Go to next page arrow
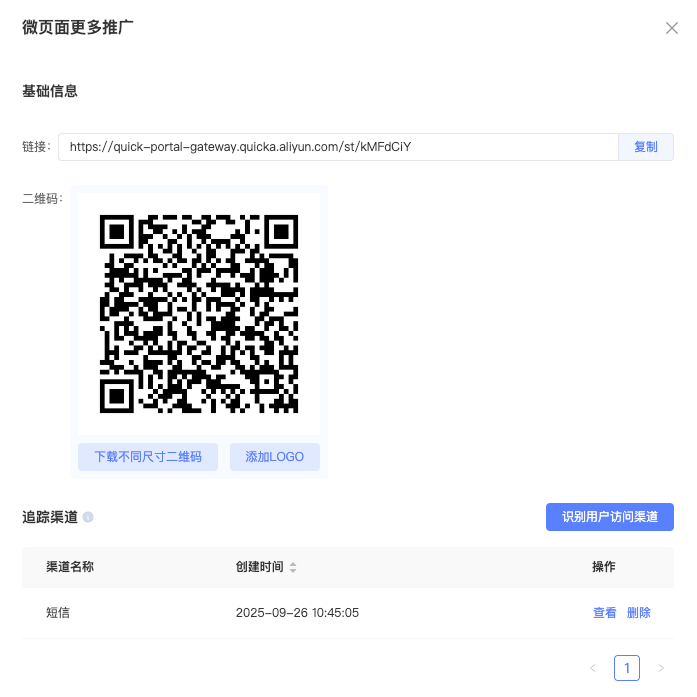This screenshot has width=697, height=697. click(661, 668)
